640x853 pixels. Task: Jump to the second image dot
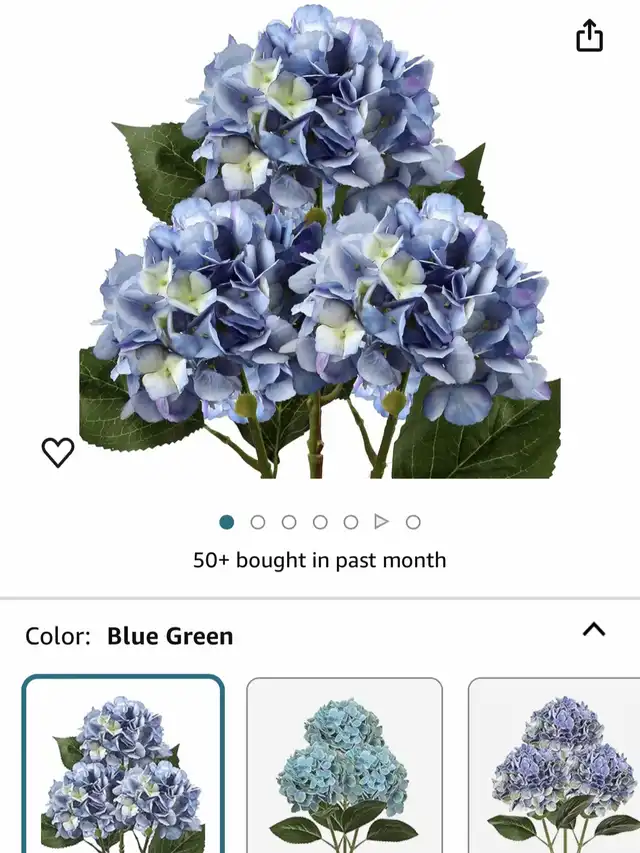[x=258, y=522]
